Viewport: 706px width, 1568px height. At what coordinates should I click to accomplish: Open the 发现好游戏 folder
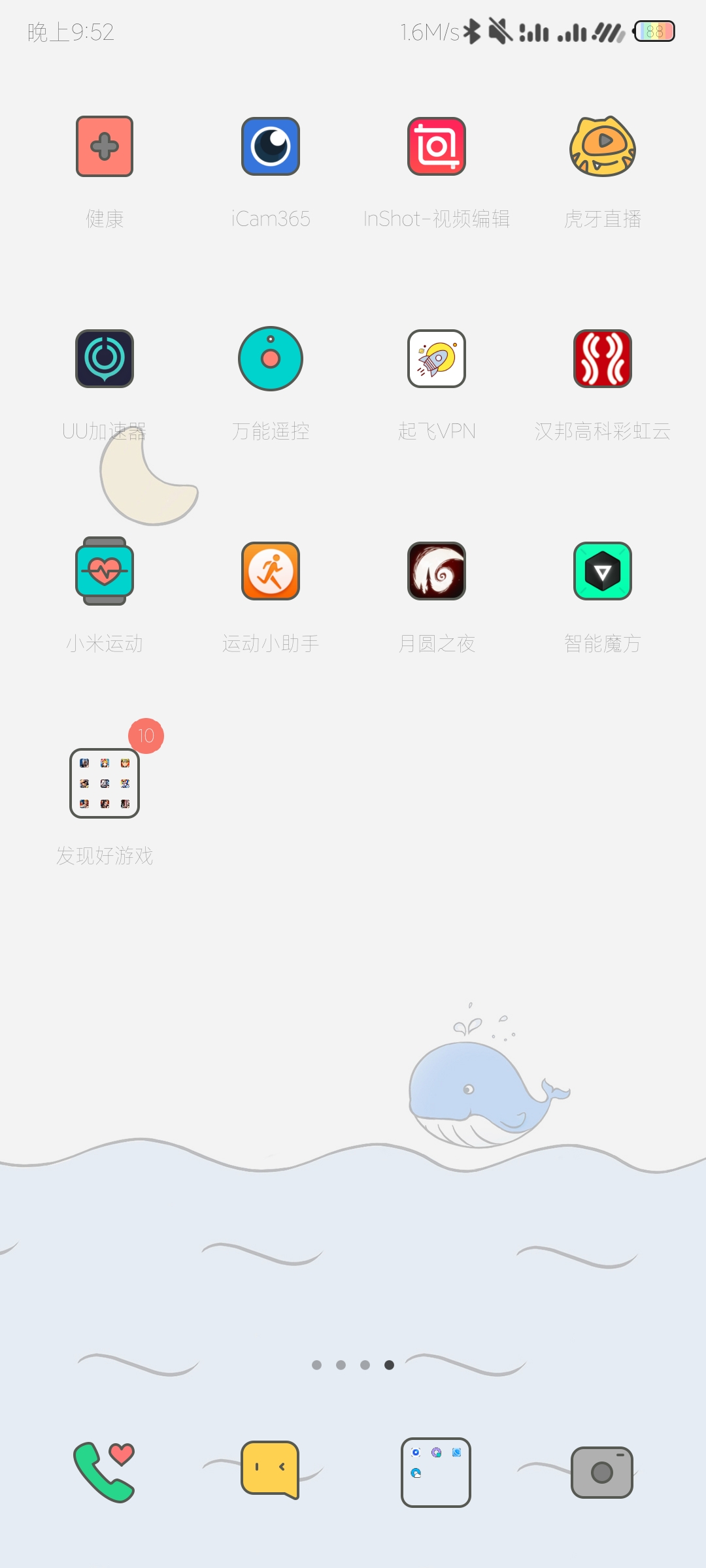pos(105,783)
